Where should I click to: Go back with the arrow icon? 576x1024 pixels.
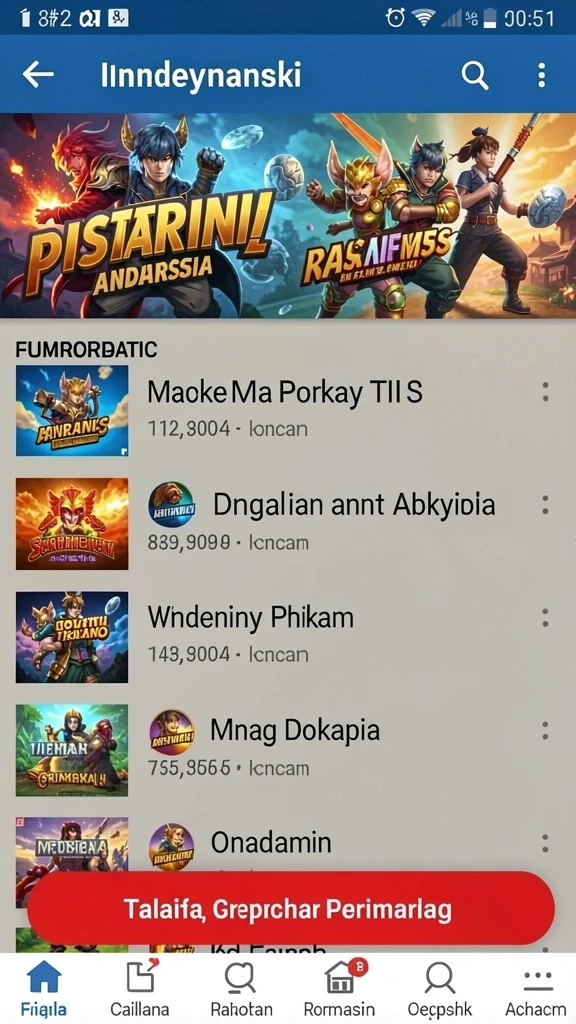(x=38, y=75)
